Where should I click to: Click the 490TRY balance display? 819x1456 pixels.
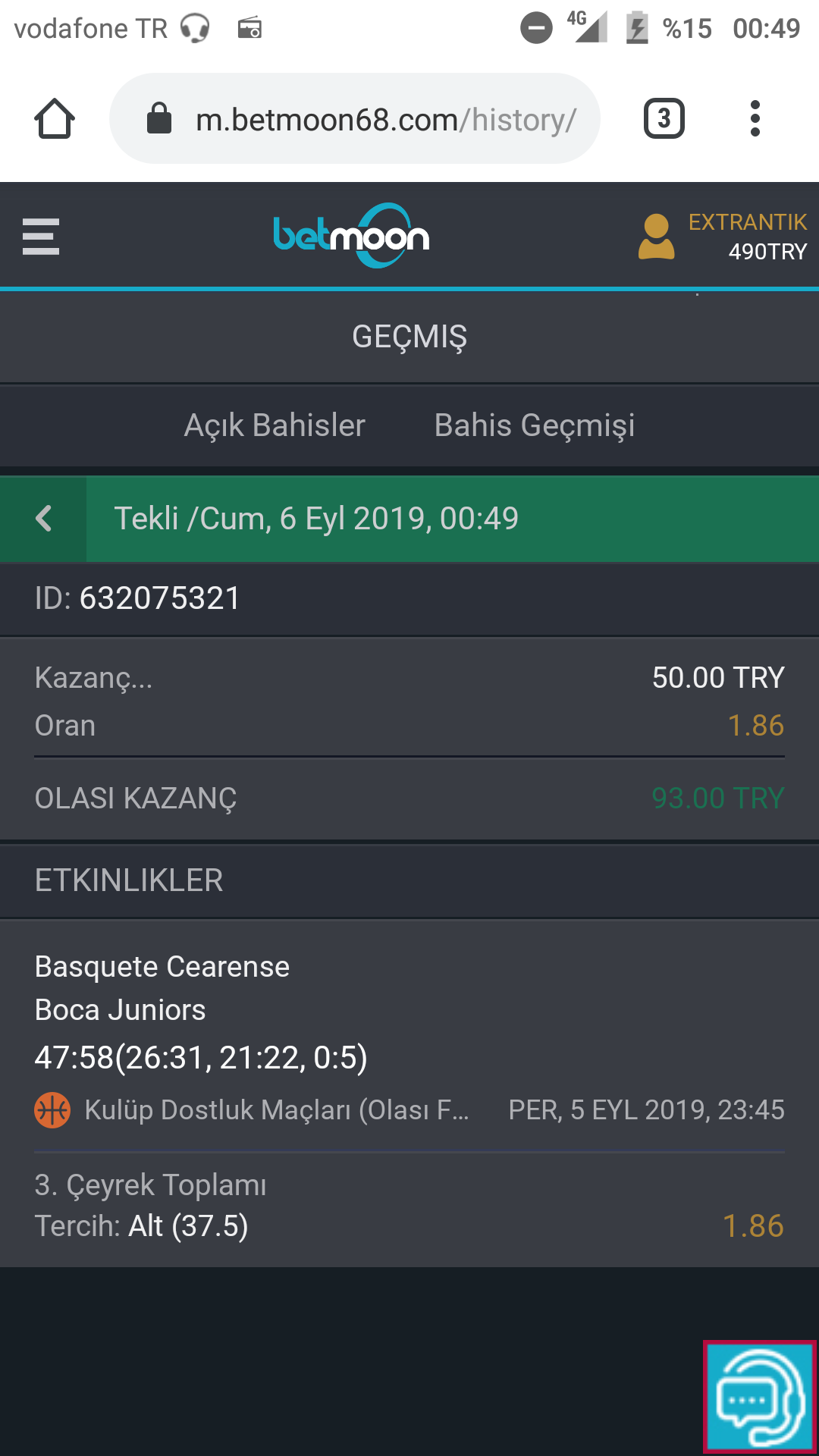(768, 250)
